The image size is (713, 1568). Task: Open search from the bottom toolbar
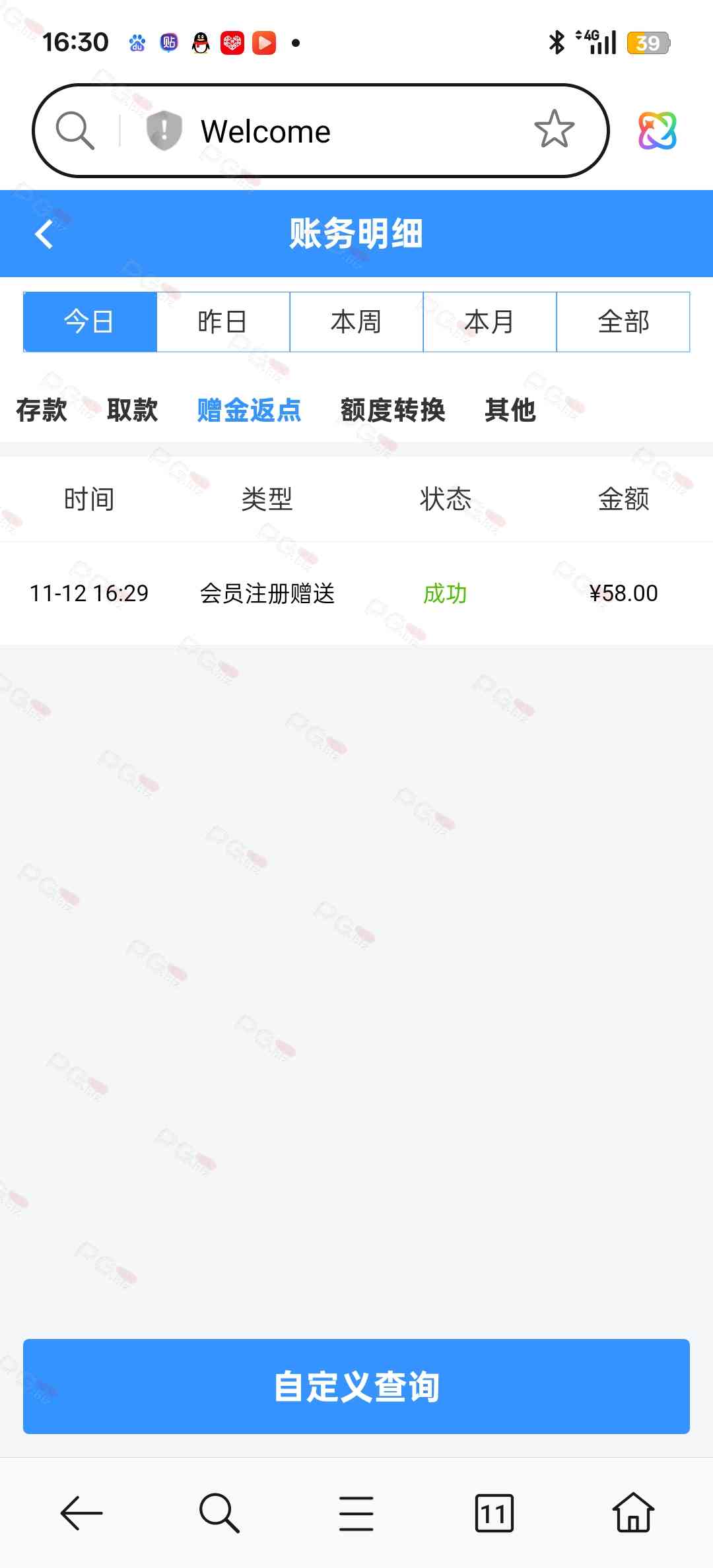click(219, 1513)
